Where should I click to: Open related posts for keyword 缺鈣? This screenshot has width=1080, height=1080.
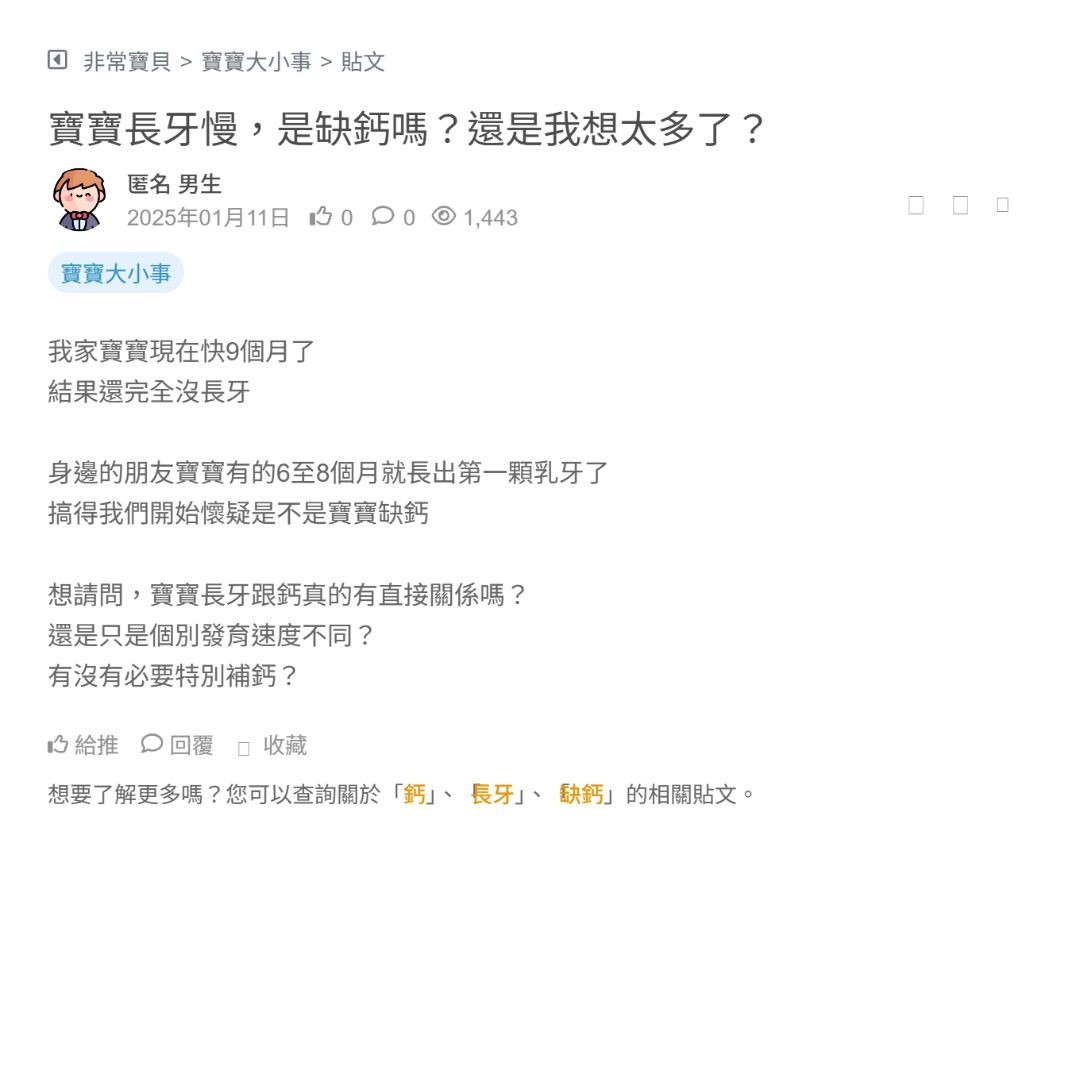[582, 795]
